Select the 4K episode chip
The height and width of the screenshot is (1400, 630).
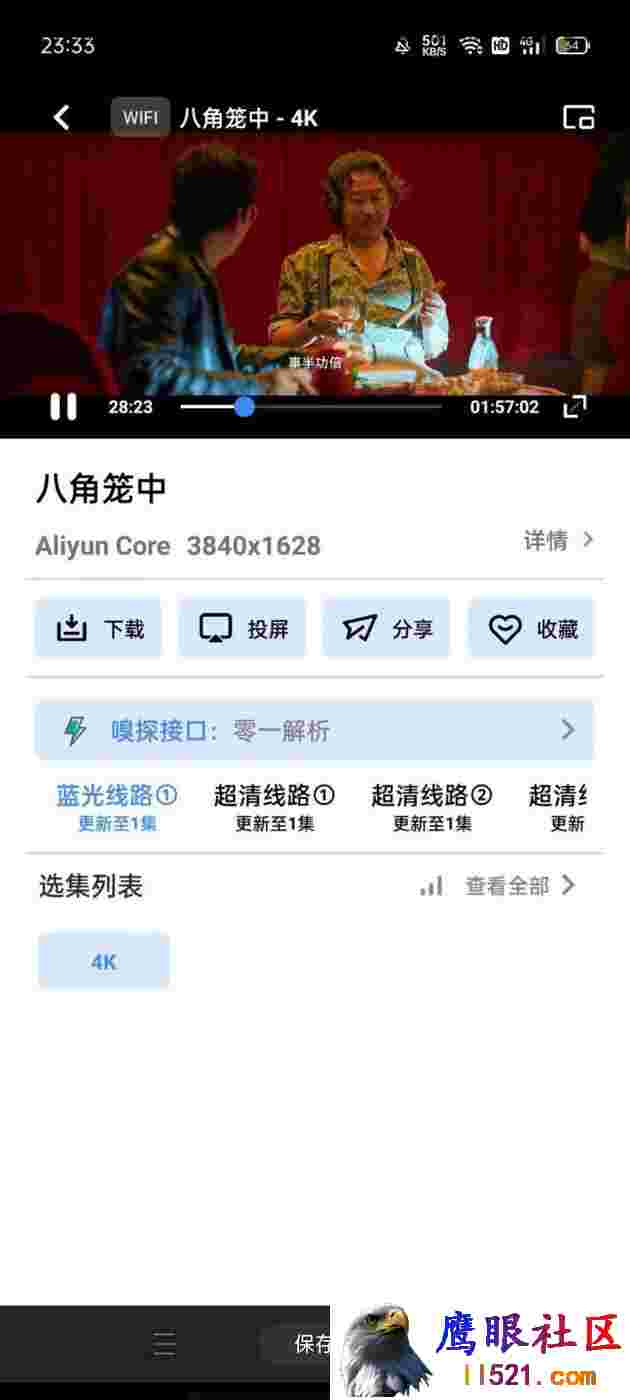tap(104, 961)
